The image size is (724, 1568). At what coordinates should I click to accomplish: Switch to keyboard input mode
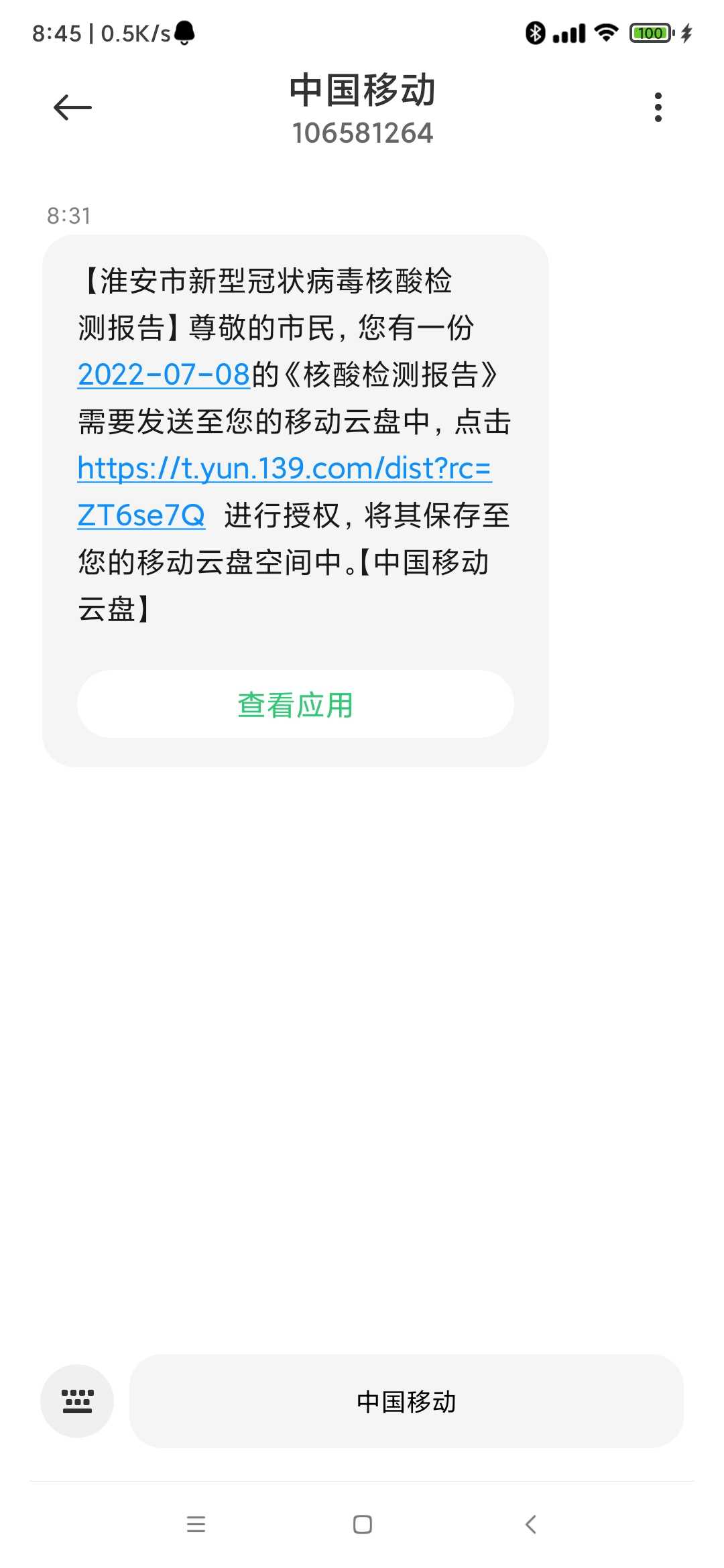(77, 1401)
